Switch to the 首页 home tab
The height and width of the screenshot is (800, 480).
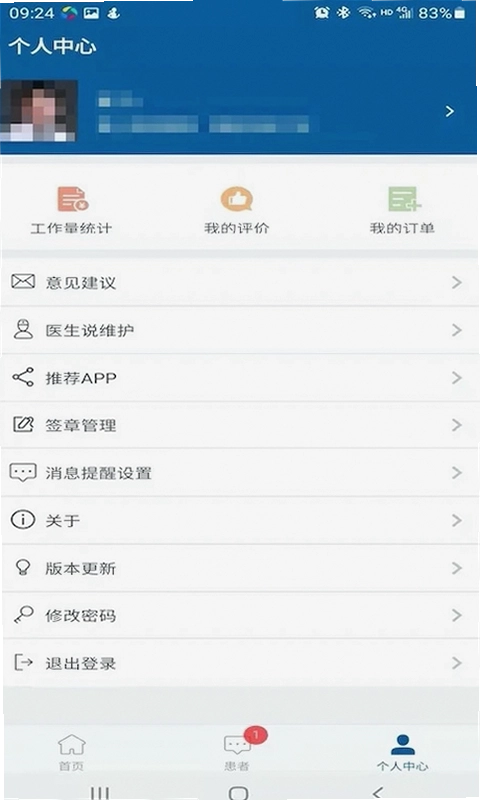pos(71,752)
